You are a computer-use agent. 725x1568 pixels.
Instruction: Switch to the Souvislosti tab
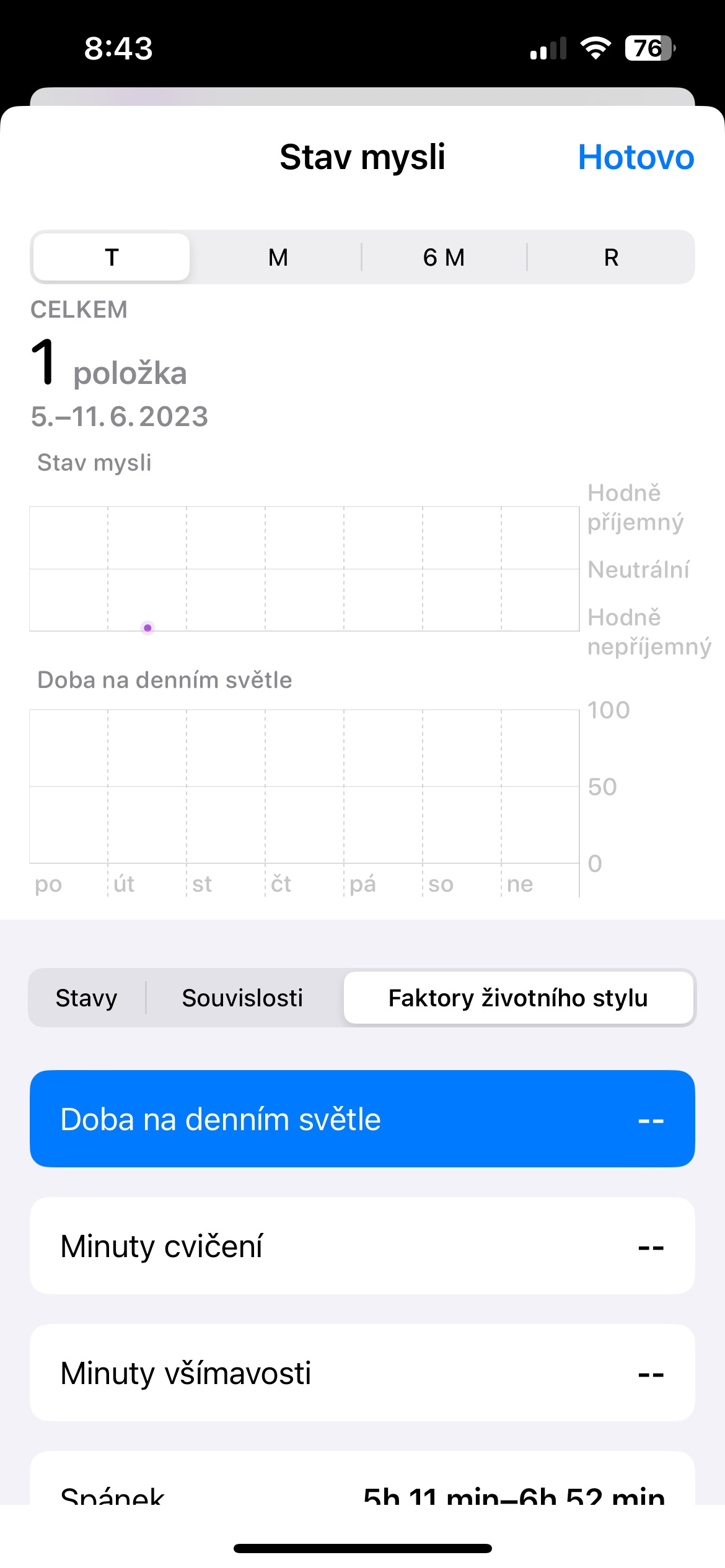click(242, 998)
